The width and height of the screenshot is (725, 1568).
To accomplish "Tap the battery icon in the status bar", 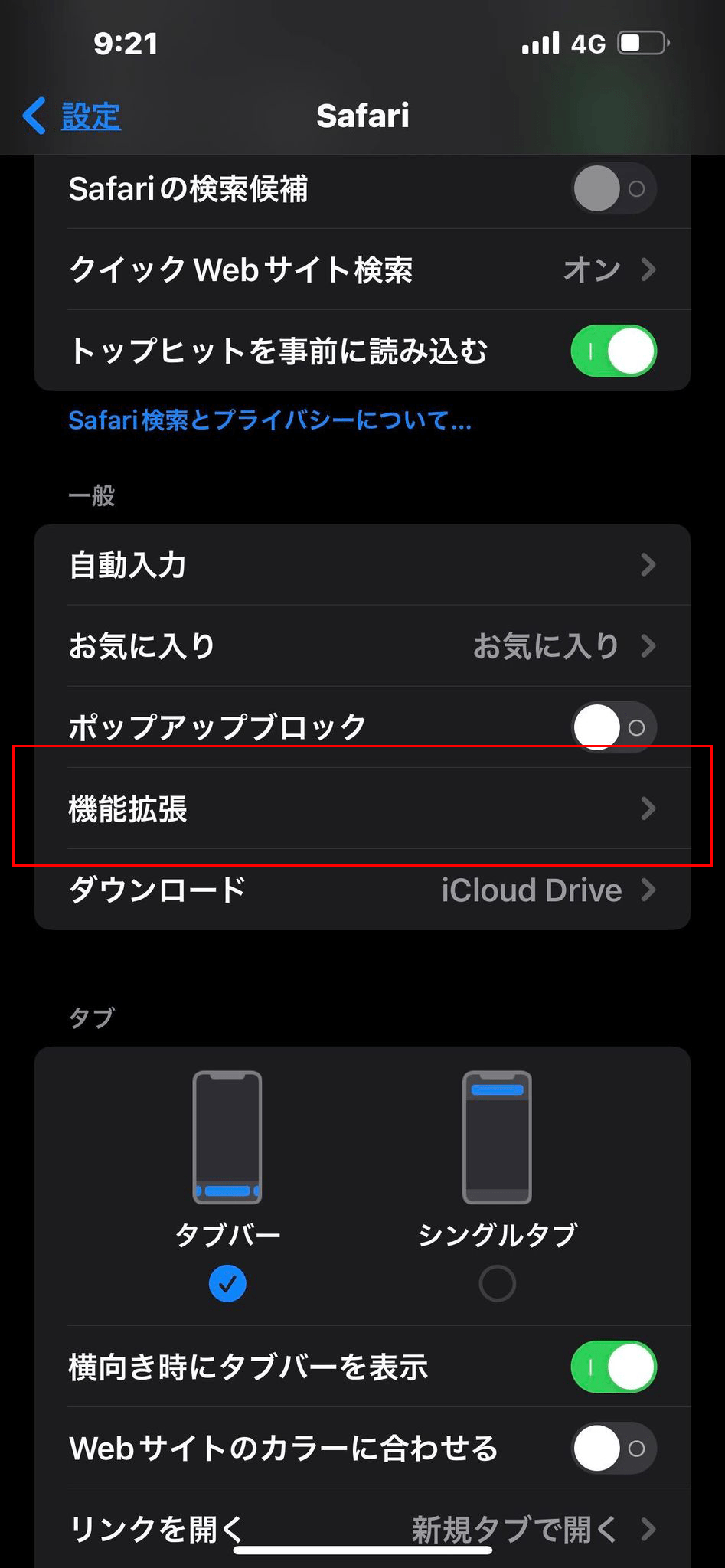I will tap(640, 44).
